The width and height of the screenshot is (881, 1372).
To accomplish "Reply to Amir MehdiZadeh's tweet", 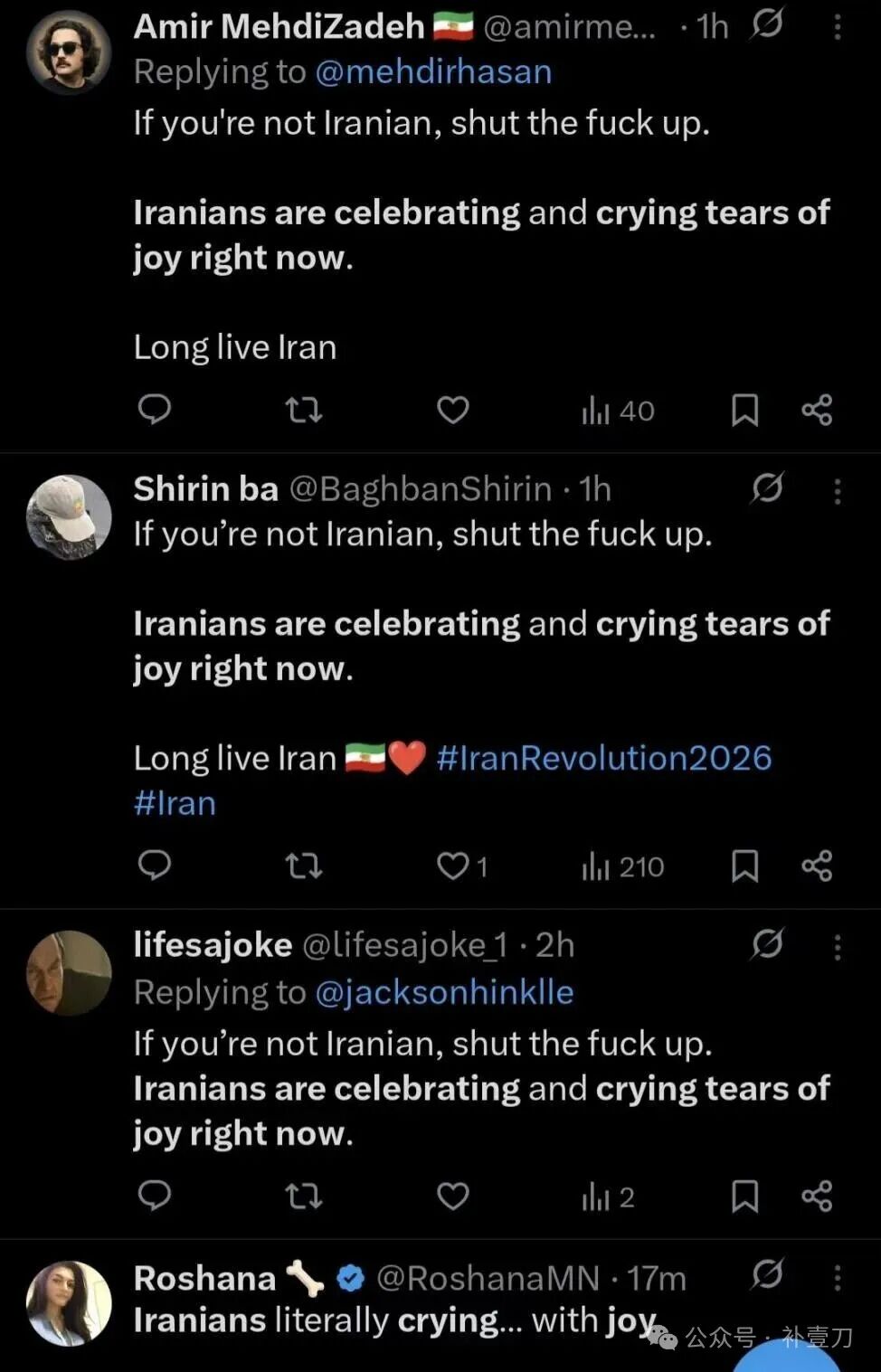I will (155, 410).
